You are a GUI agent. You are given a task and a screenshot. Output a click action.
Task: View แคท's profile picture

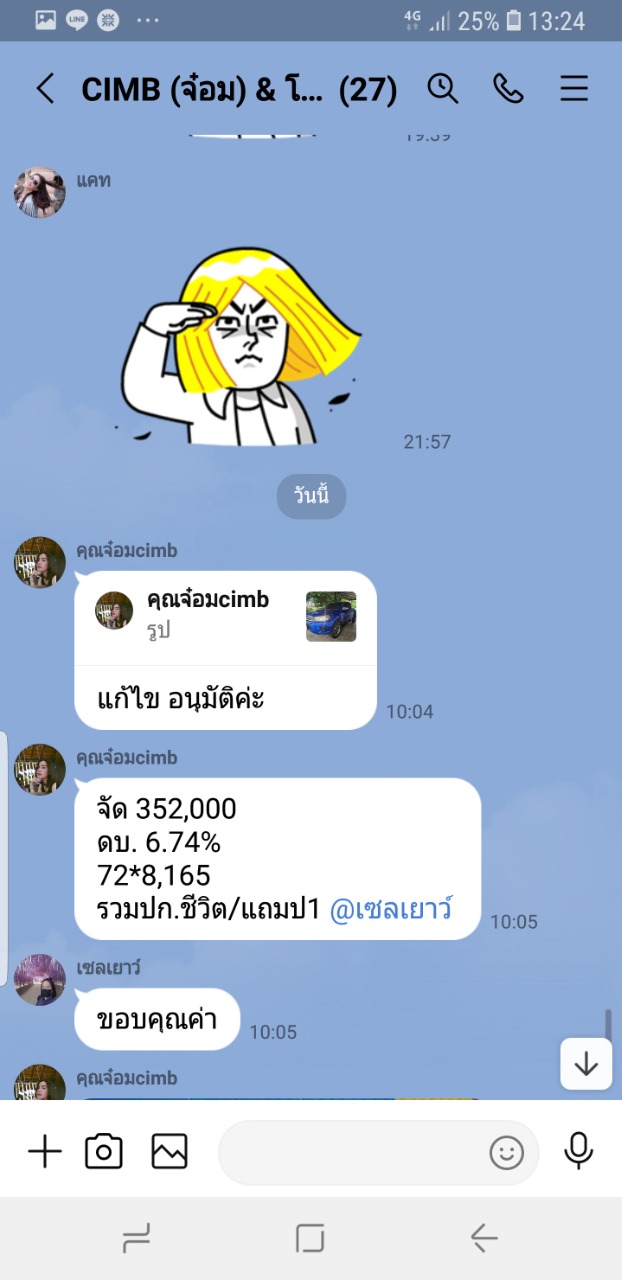pyautogui.click(x=40, y=192)
